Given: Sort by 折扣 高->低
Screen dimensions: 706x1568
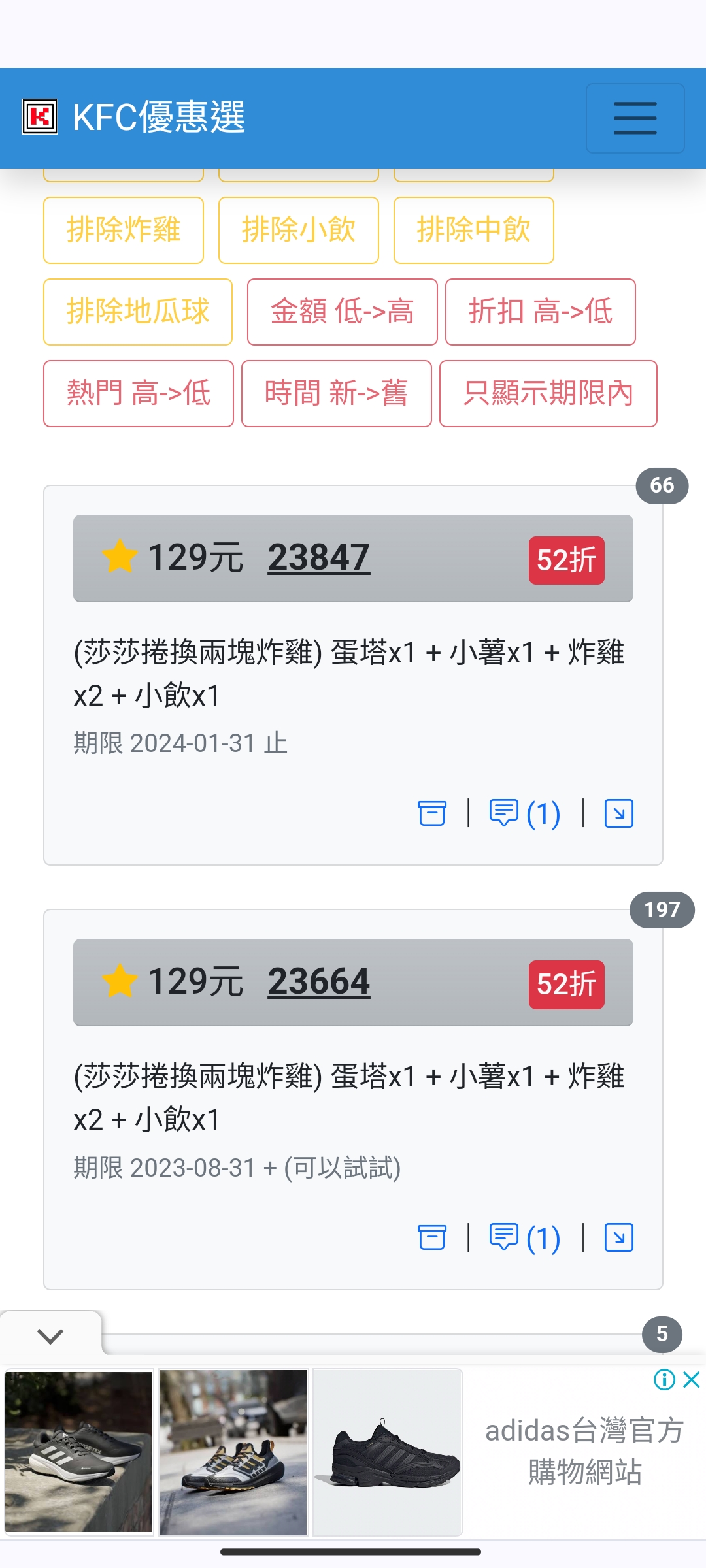Looking at the screenshot, I should pyautogui.click(x=541, y=312).
